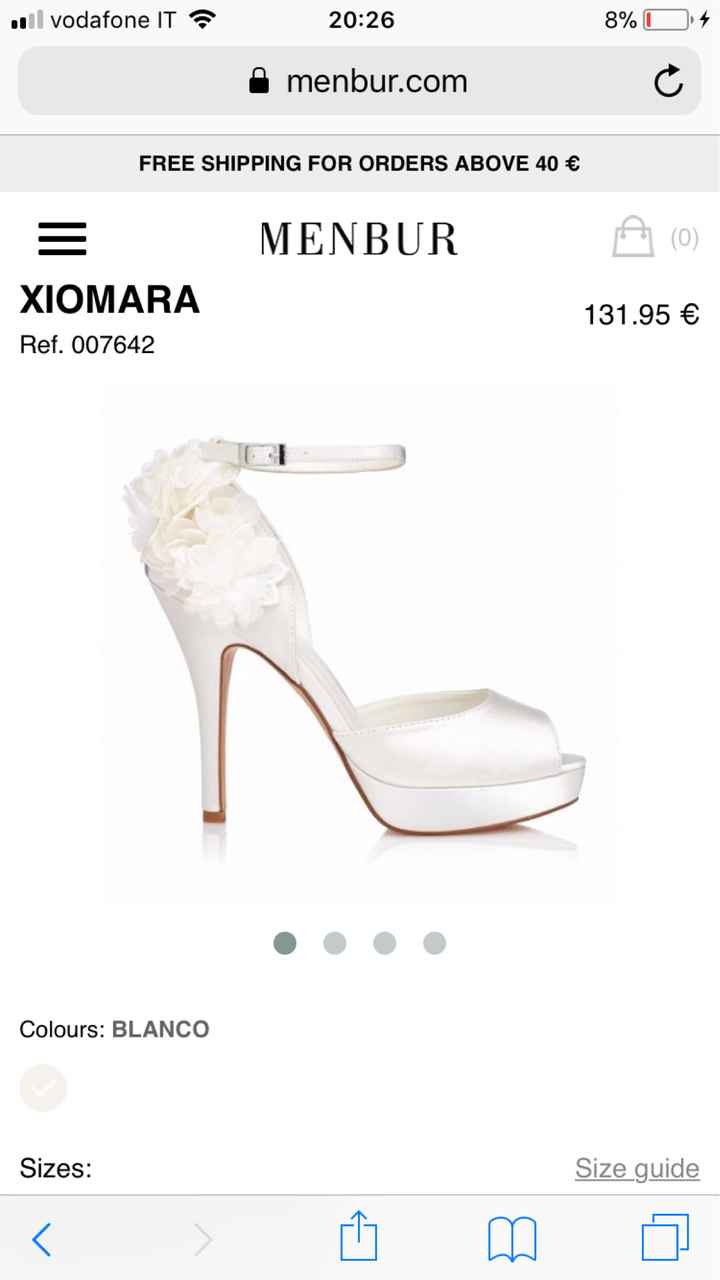Select the XIOMARA product title
Screen dimensions: 720x1280
tap(110, 300)
